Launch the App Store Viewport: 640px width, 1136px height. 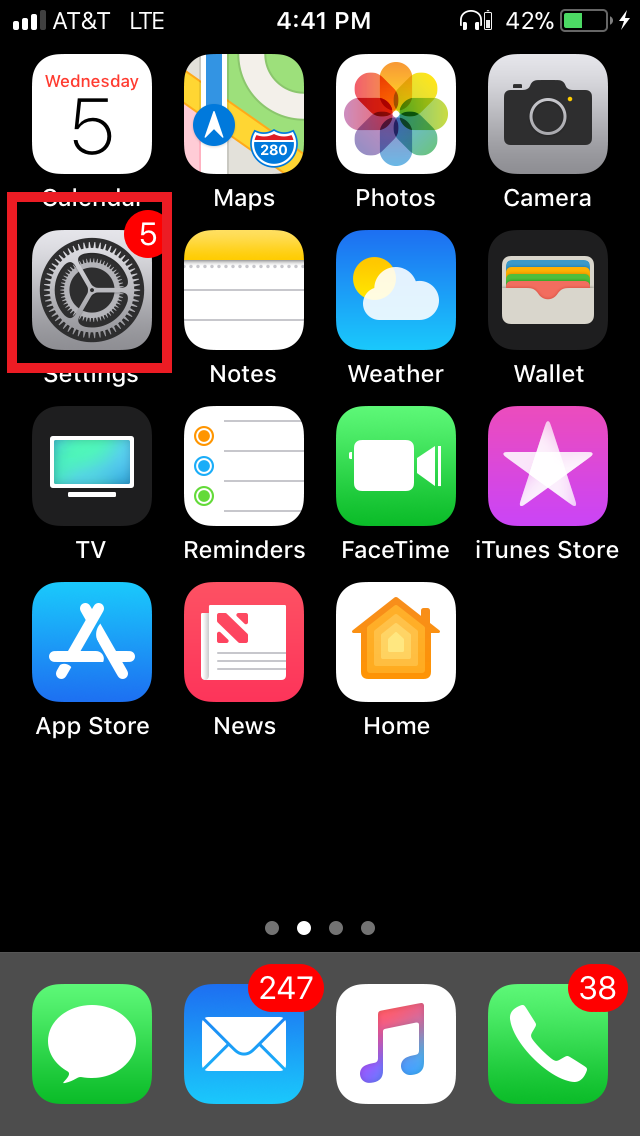[92, 642]
